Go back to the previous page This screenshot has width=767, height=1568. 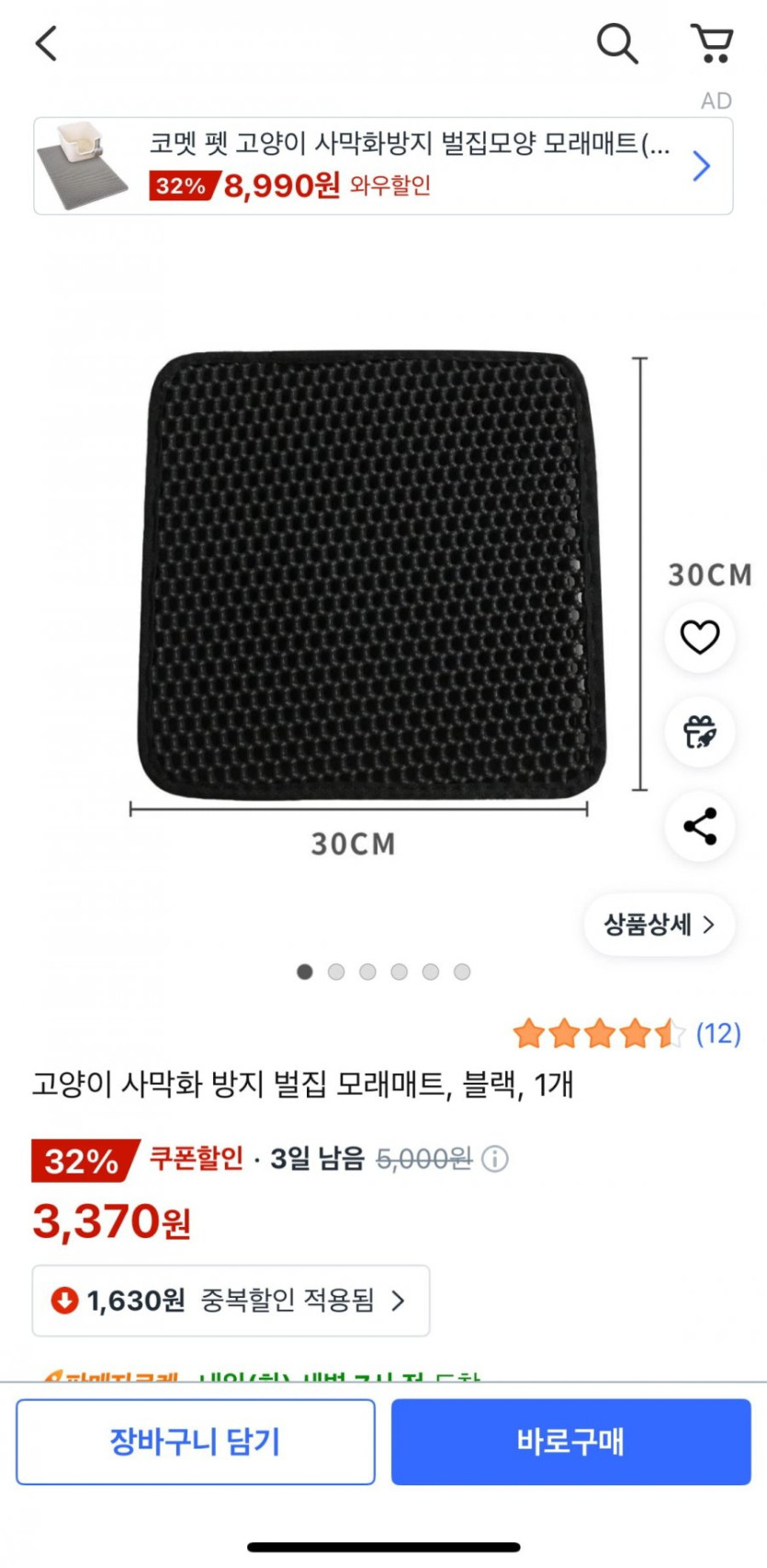click(46, 43)
